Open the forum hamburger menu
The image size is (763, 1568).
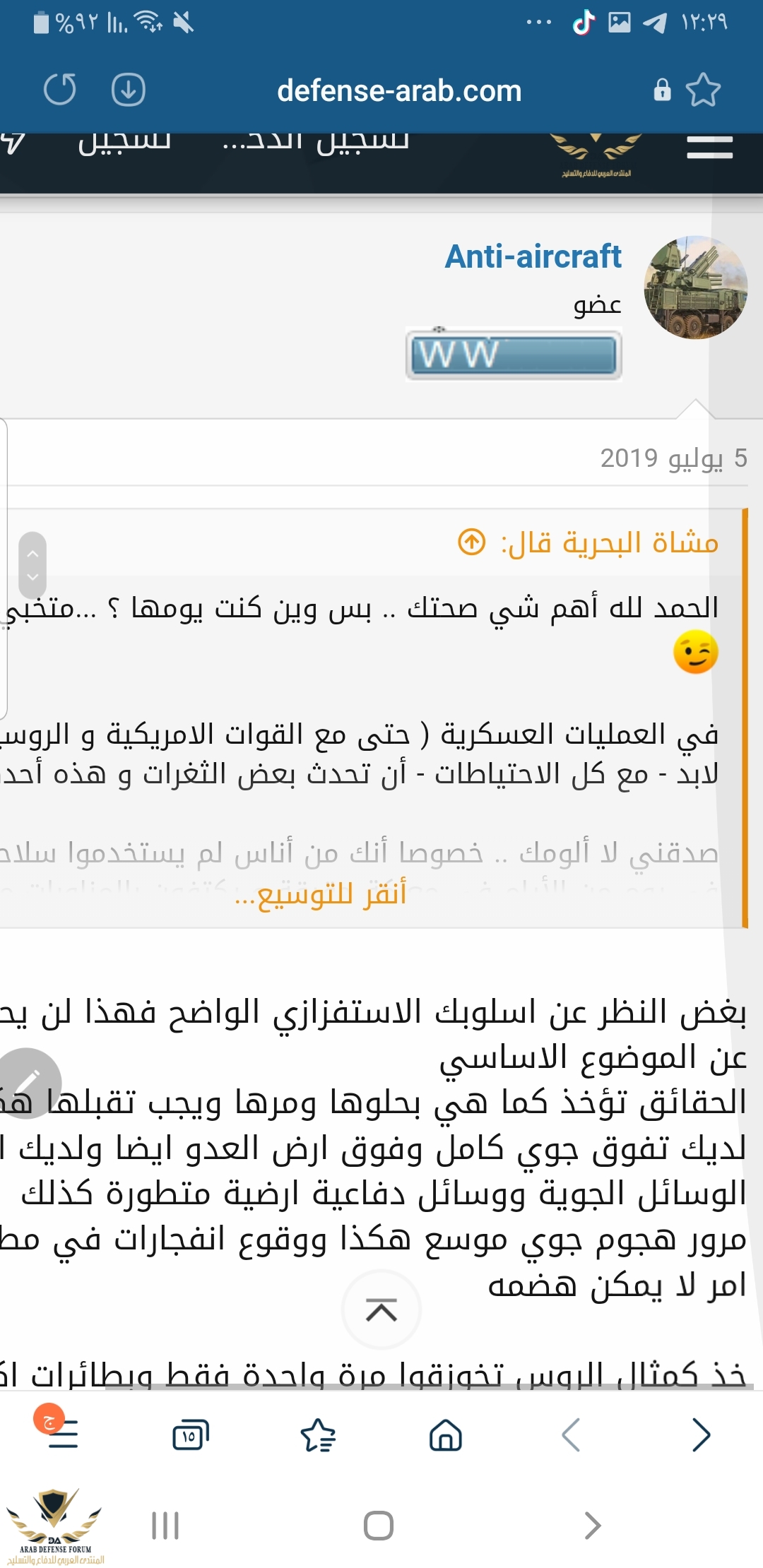pos(709,148)
